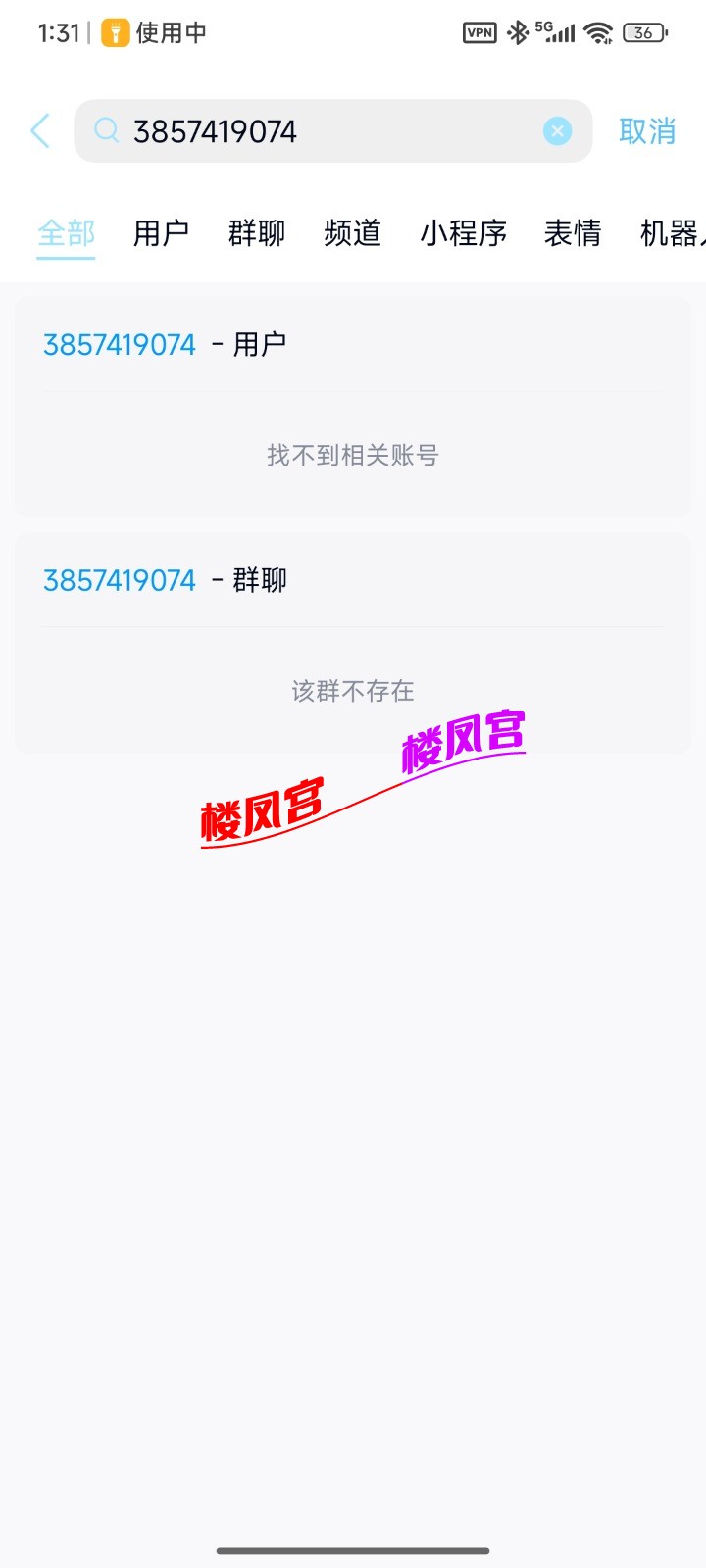Image resolution: width=706 pixels, height=1568 pixels.
Task: Clear the search text with the X icon
Action: pyautogui.click(x=556, y=130)
